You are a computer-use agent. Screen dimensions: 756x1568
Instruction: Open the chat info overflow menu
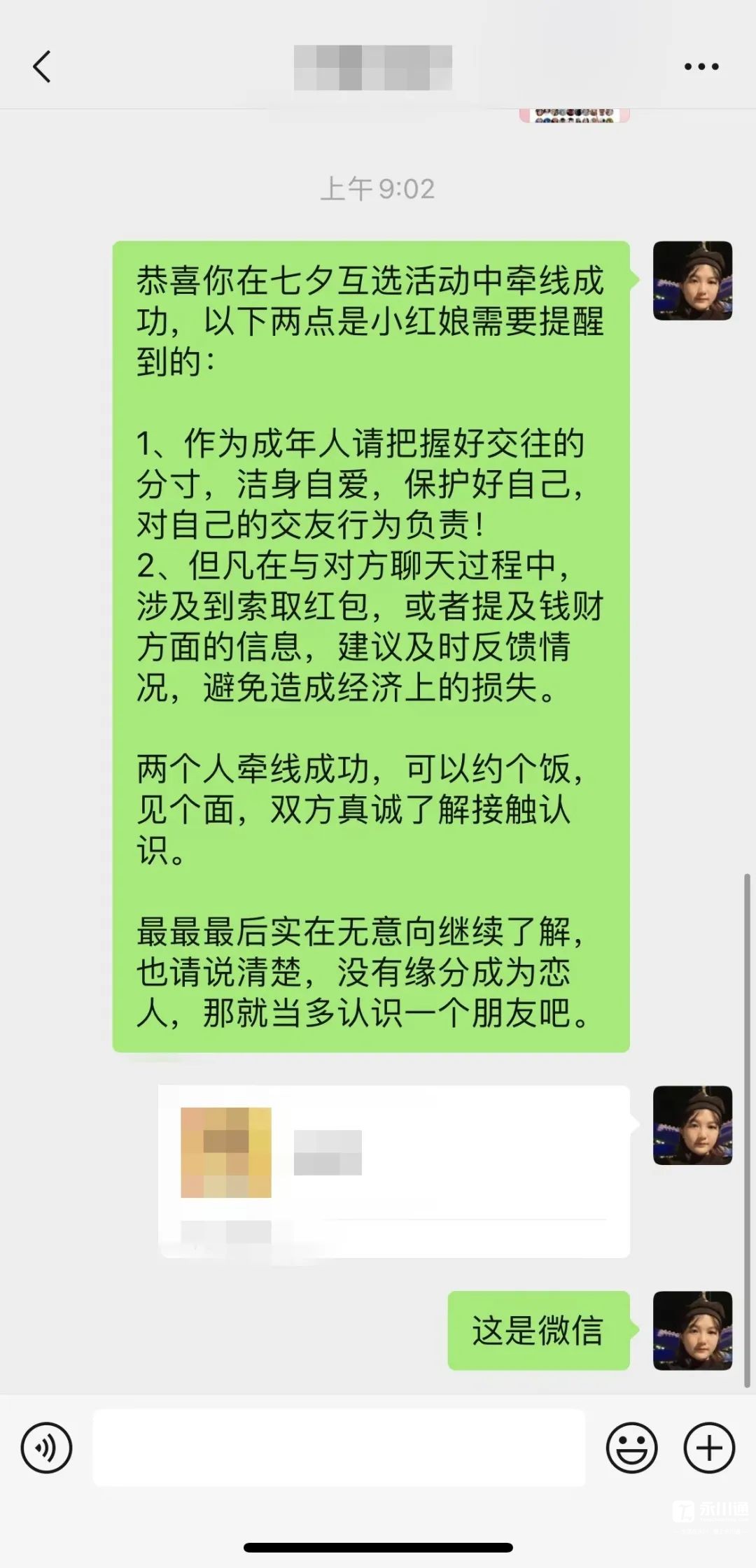pyautogui.click(x=701, y=67)
